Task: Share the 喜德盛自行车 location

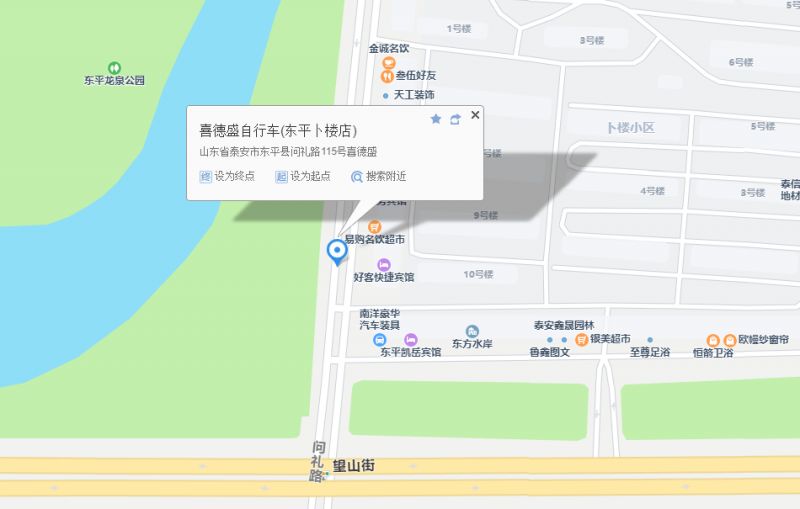Action: pyautogui.click(x=456, y=119)
